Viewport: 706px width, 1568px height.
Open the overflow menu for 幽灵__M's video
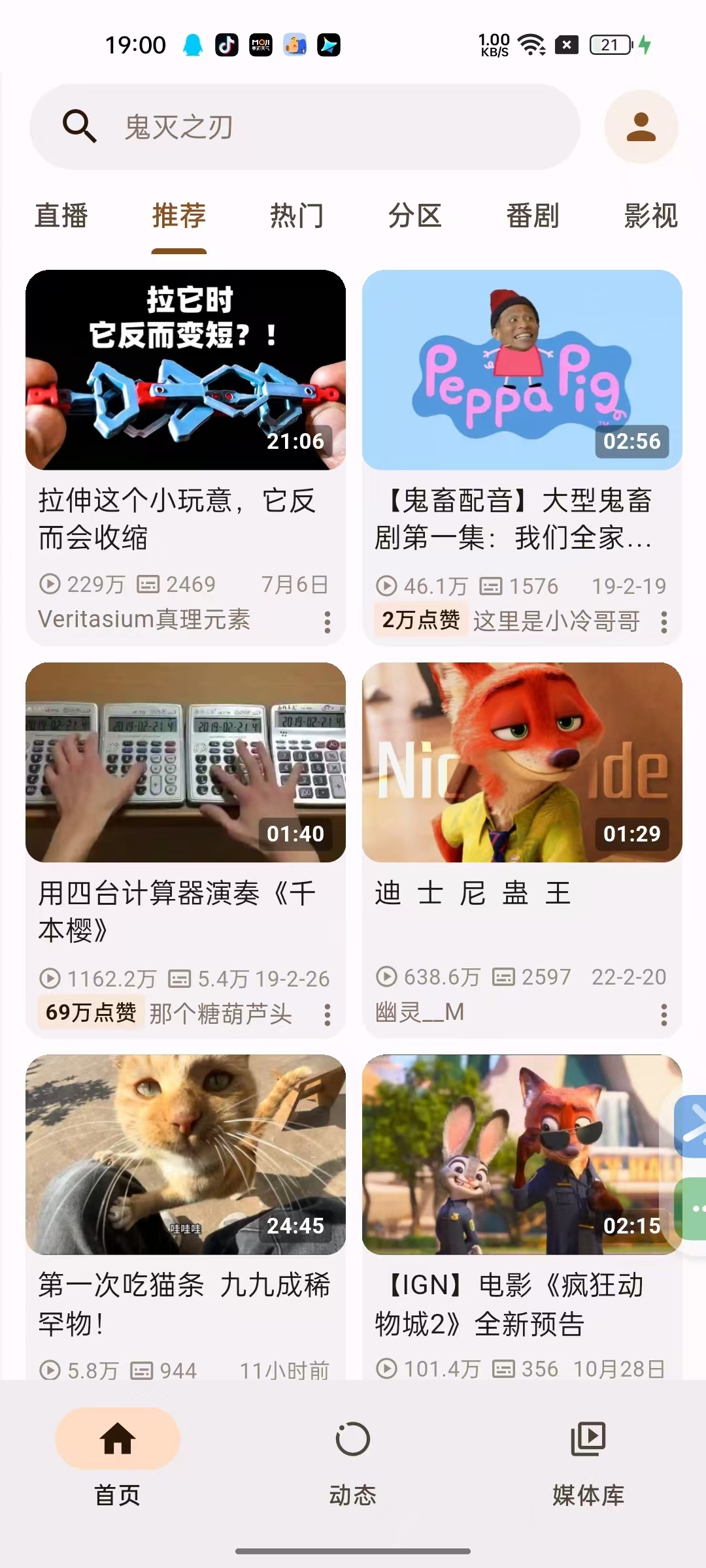664,1015
